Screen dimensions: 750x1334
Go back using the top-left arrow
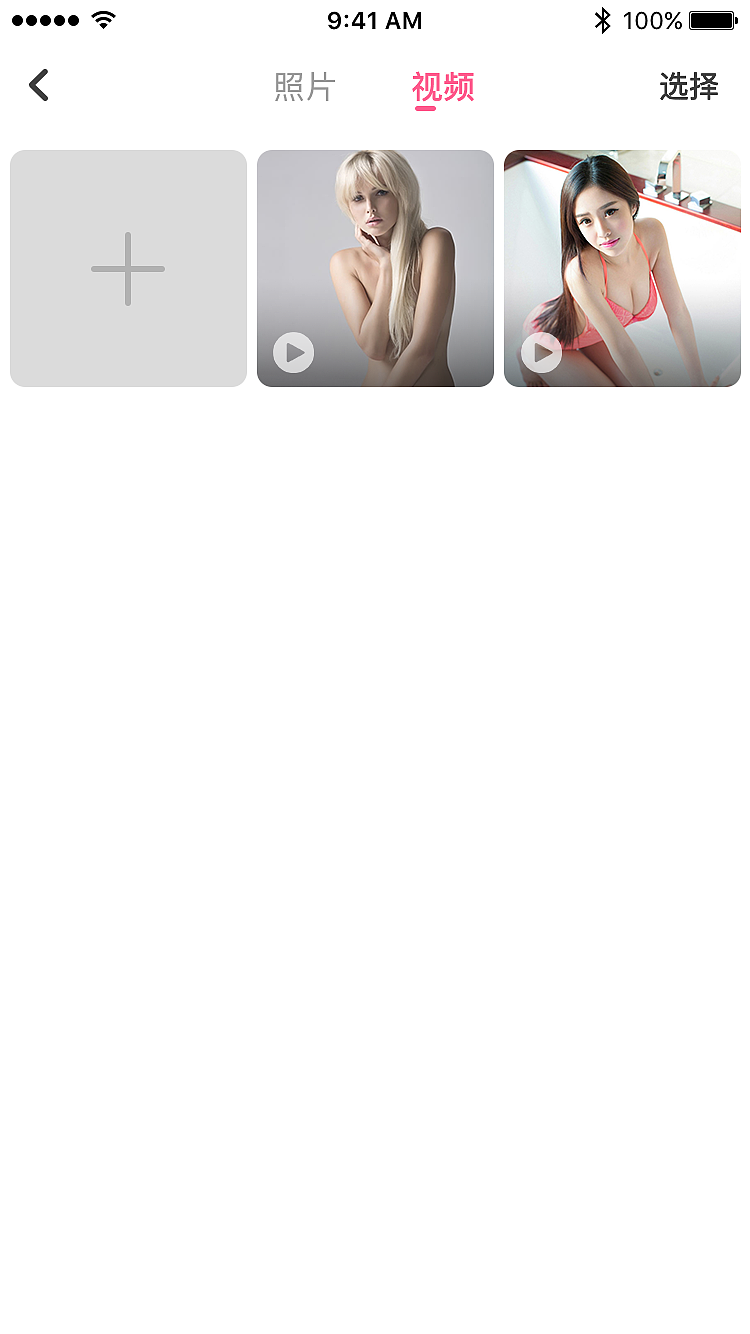(x=38, y=86)
